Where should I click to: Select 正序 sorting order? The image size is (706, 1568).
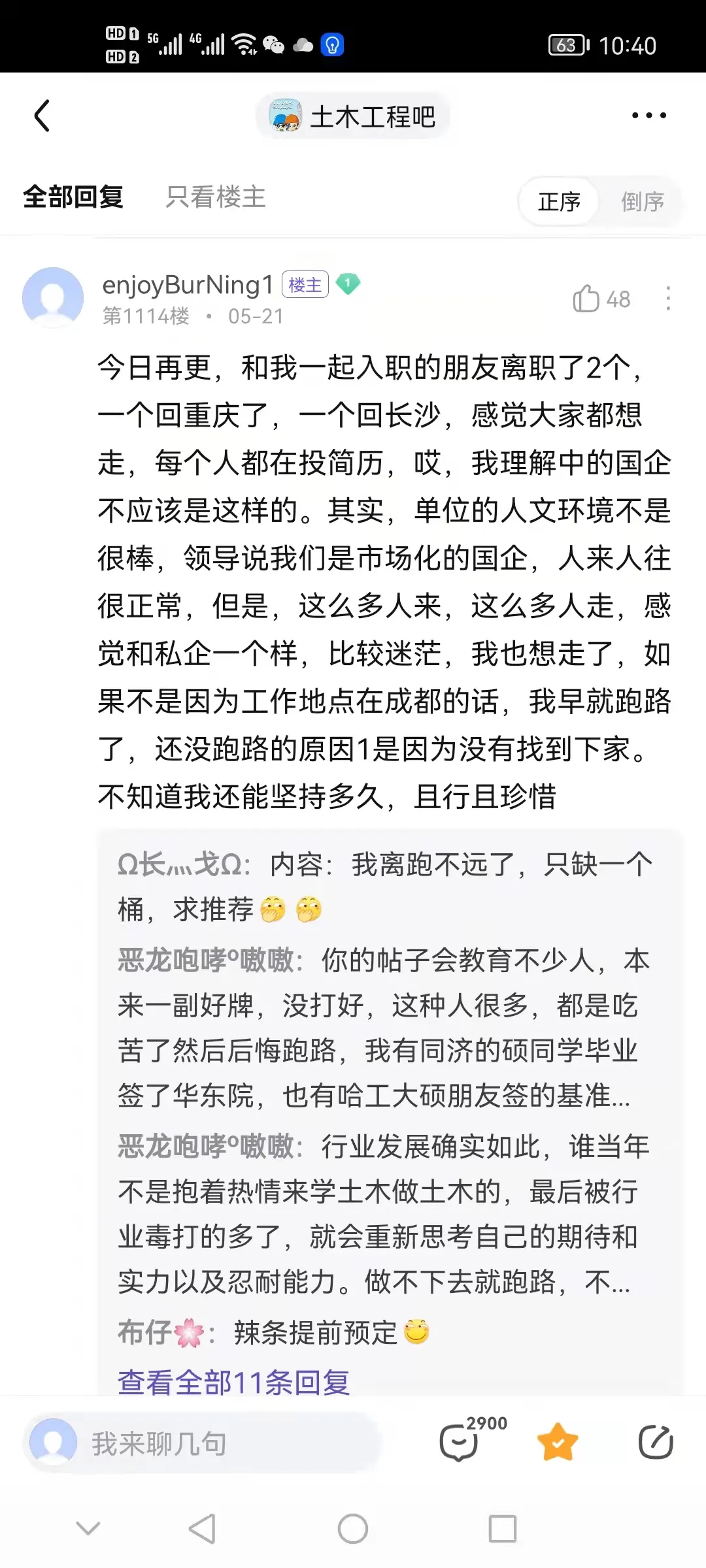(559, 201)
